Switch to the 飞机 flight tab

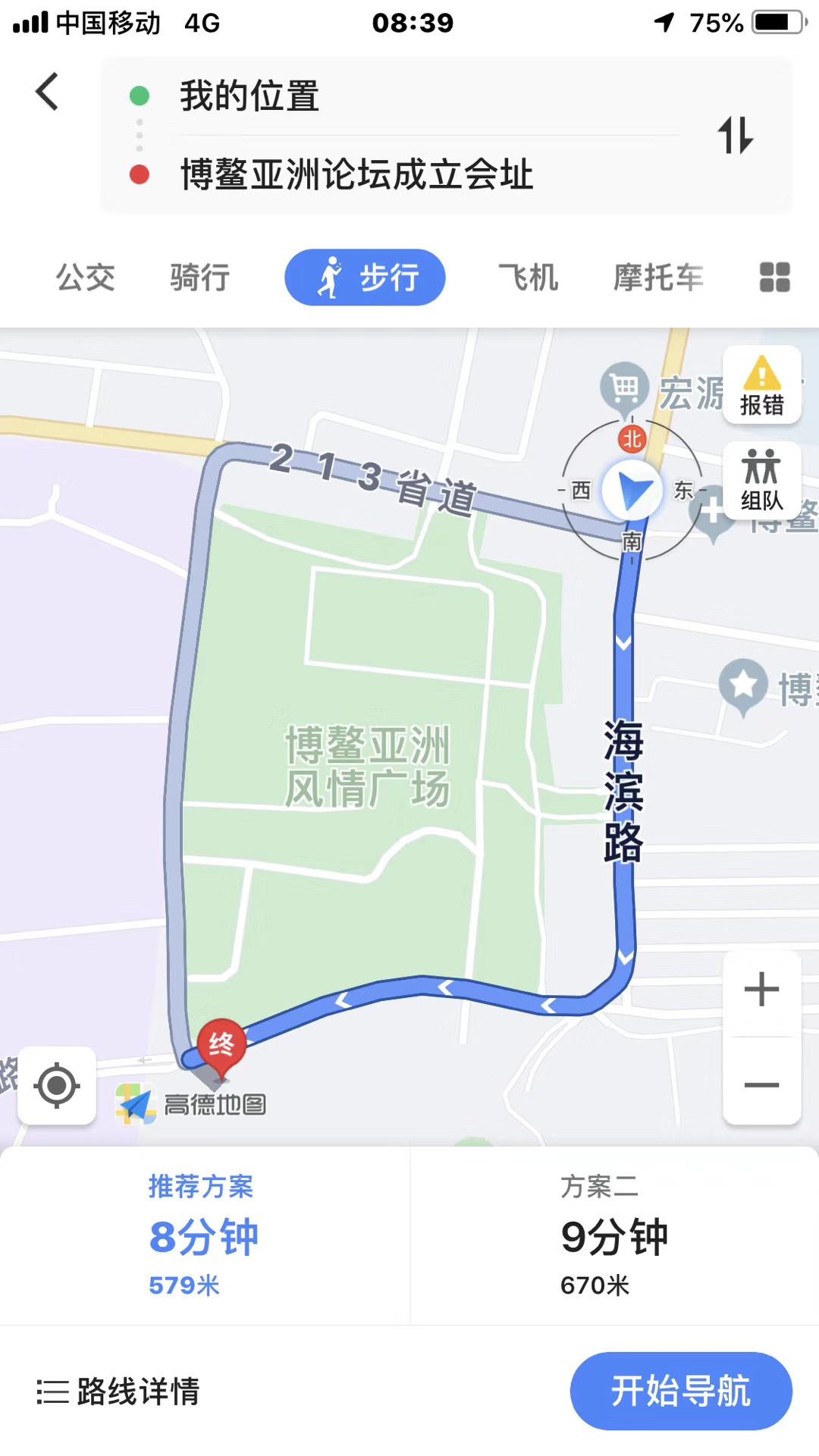529,278
